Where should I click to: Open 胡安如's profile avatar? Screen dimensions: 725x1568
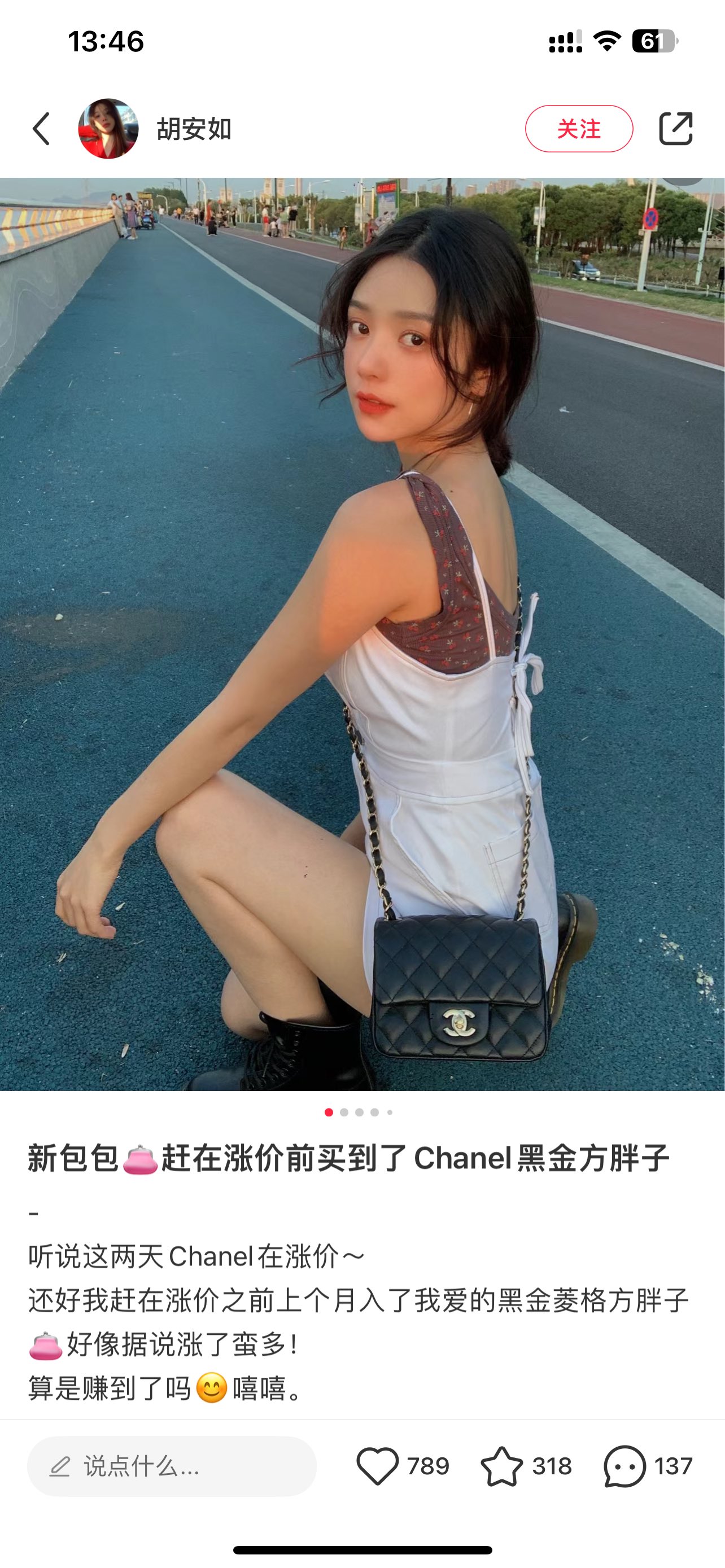click(x=108, y=129)
